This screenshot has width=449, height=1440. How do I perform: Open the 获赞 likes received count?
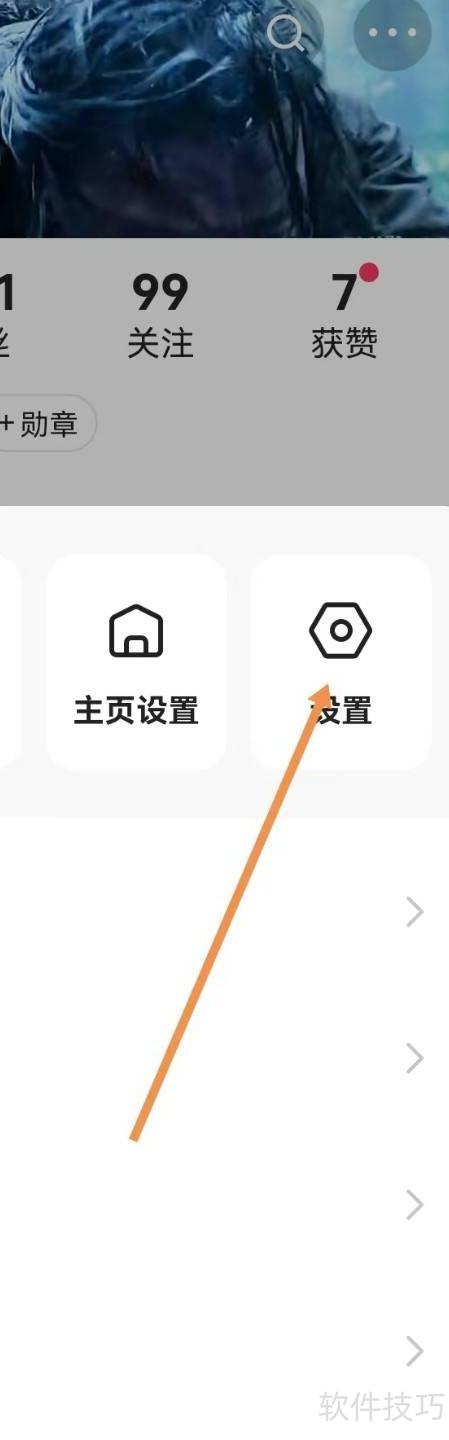pos(345,316)
